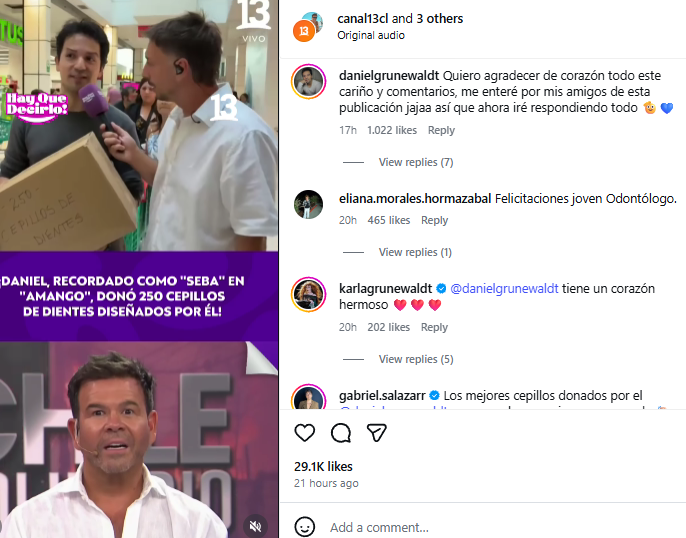Expand the 1 reply under eliana's comment
Image resolution: width=686 pixels, height=538 pixels.
tap(415, 252)
